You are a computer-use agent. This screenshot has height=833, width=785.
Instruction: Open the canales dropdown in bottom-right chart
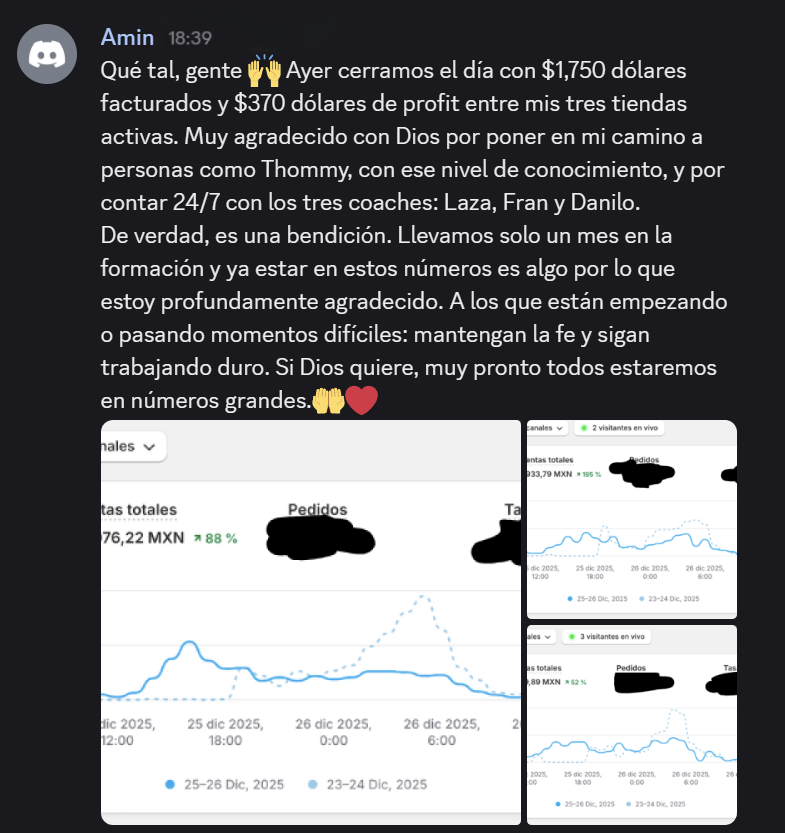pyautogui.click(x=539, y=637)
